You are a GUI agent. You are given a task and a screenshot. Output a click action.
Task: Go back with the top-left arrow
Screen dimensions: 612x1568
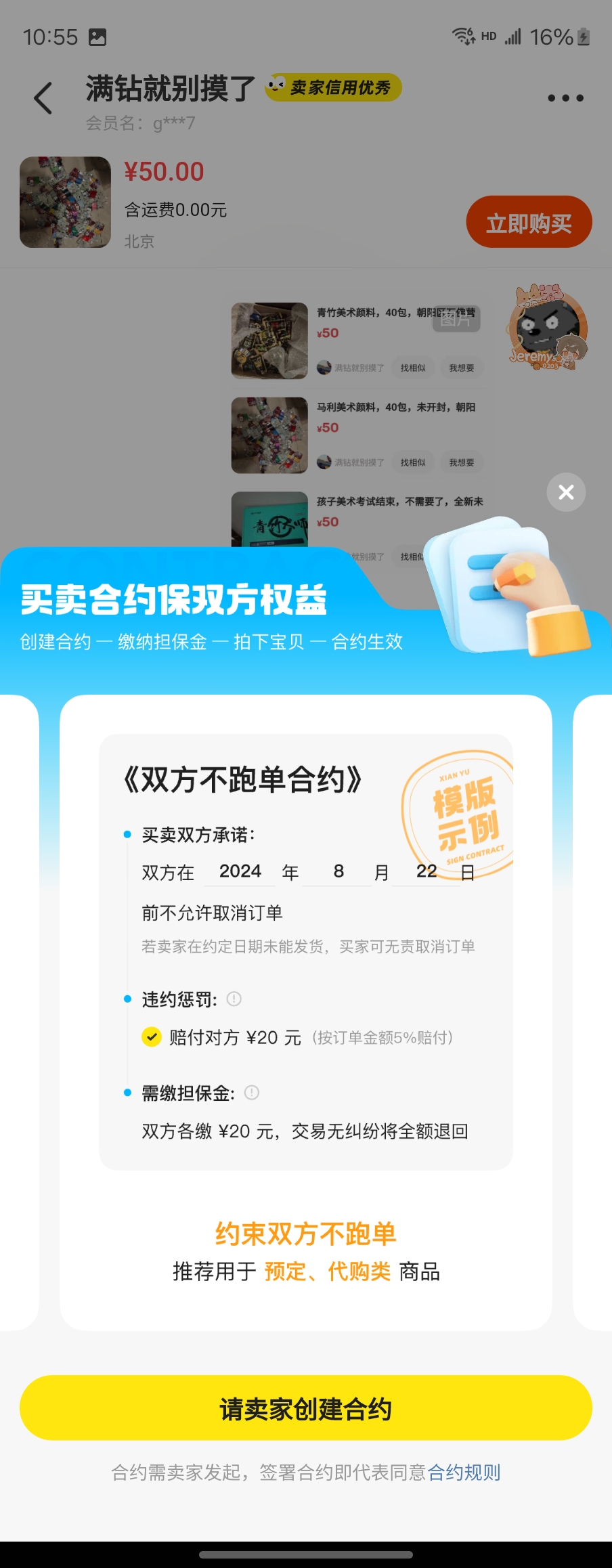[43, 98]
